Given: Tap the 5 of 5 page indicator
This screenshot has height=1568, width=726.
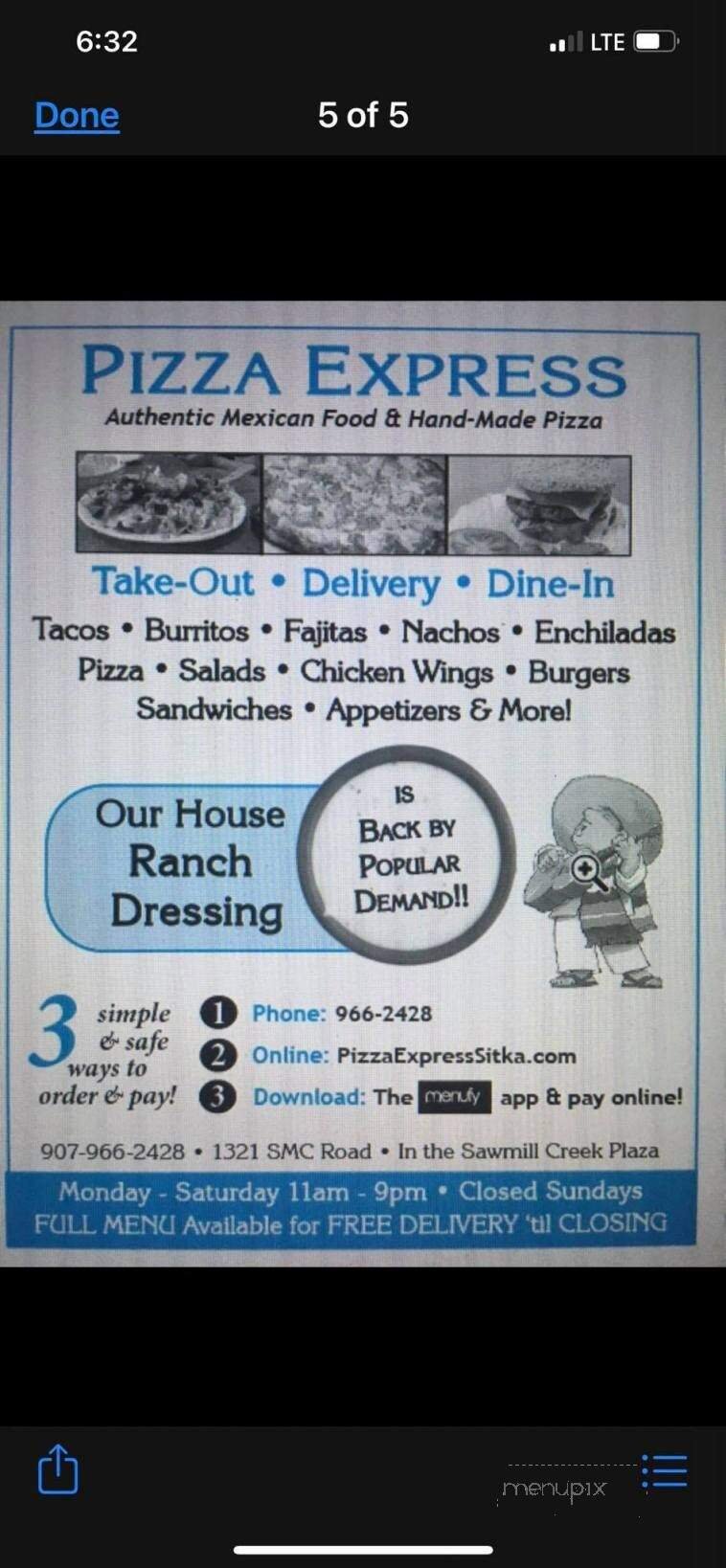Looking at the screenshot, I should point(362,116).
